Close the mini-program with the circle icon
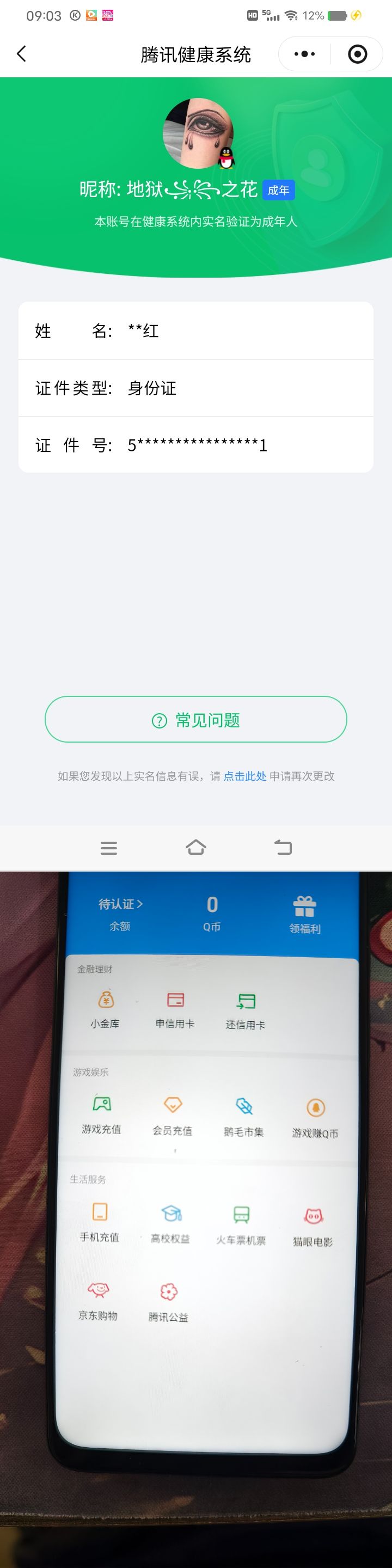392x1568 pixels. pos(357,54)
